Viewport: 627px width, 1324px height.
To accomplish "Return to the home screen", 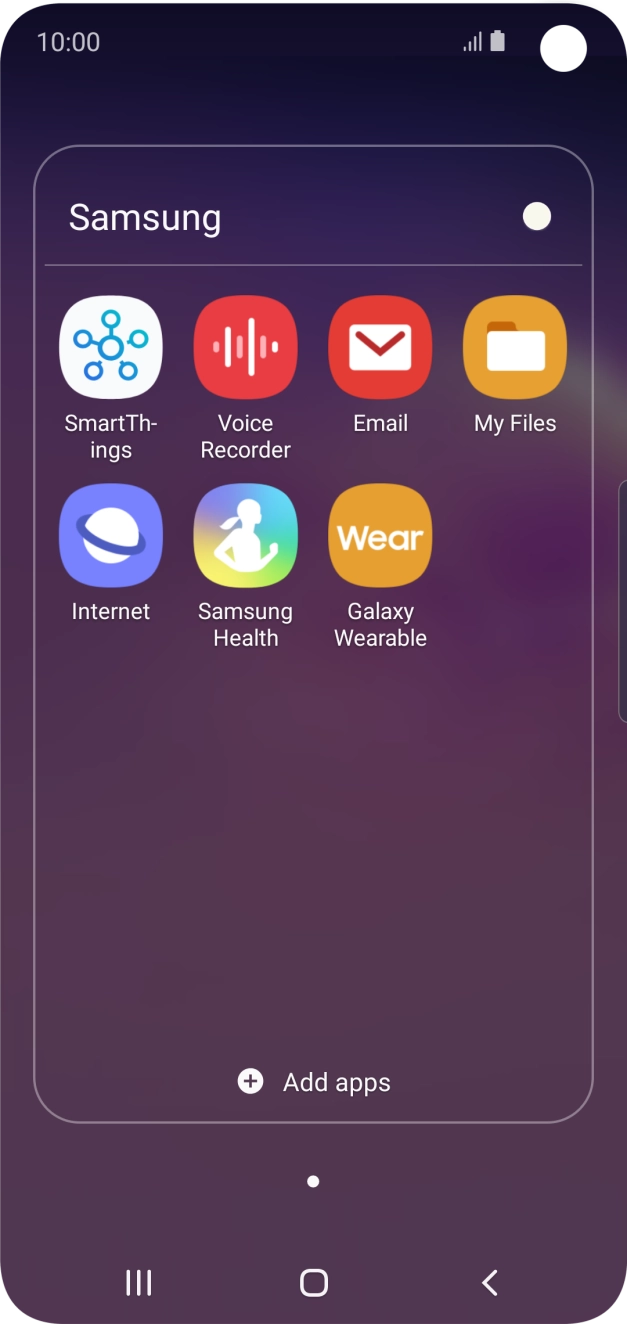I will (x=314, y=1283).
